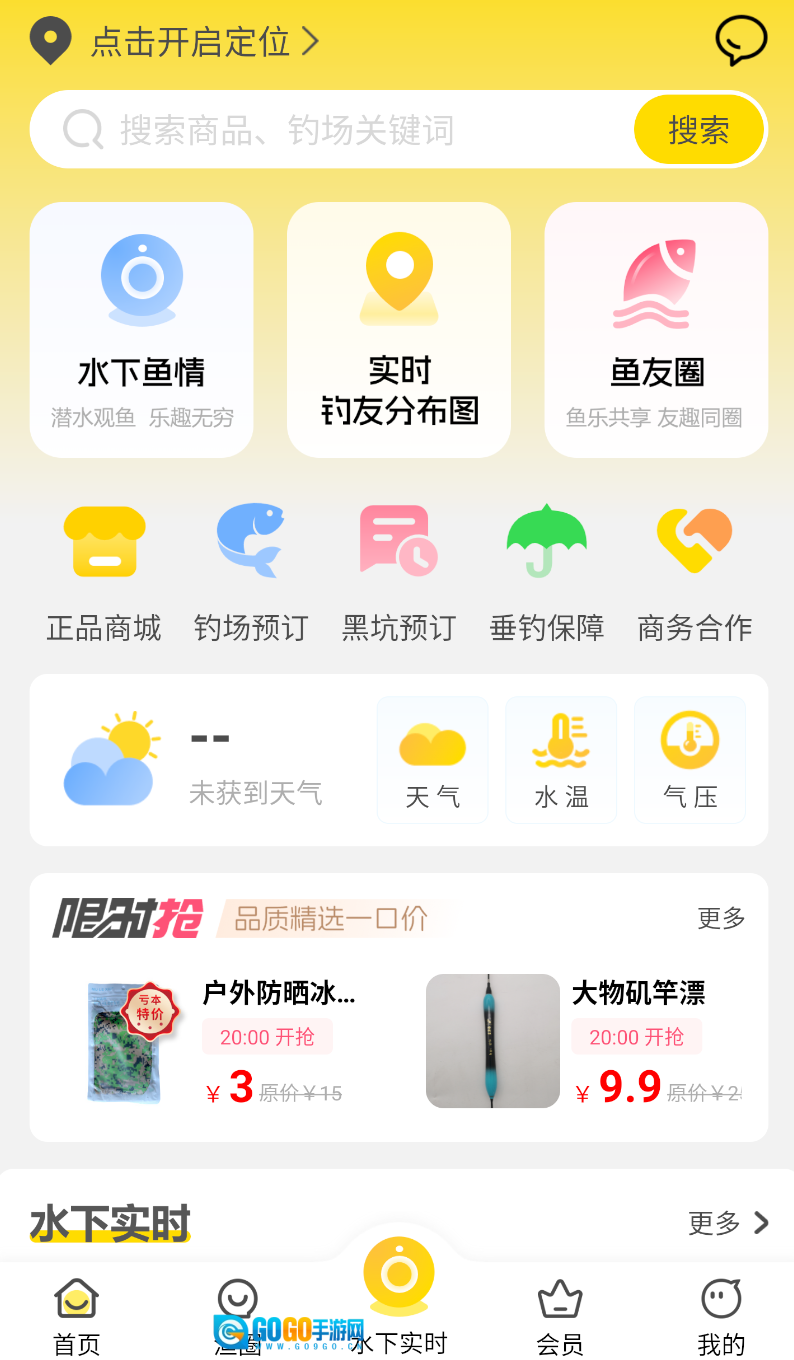Check the 水温 tile

561,760
